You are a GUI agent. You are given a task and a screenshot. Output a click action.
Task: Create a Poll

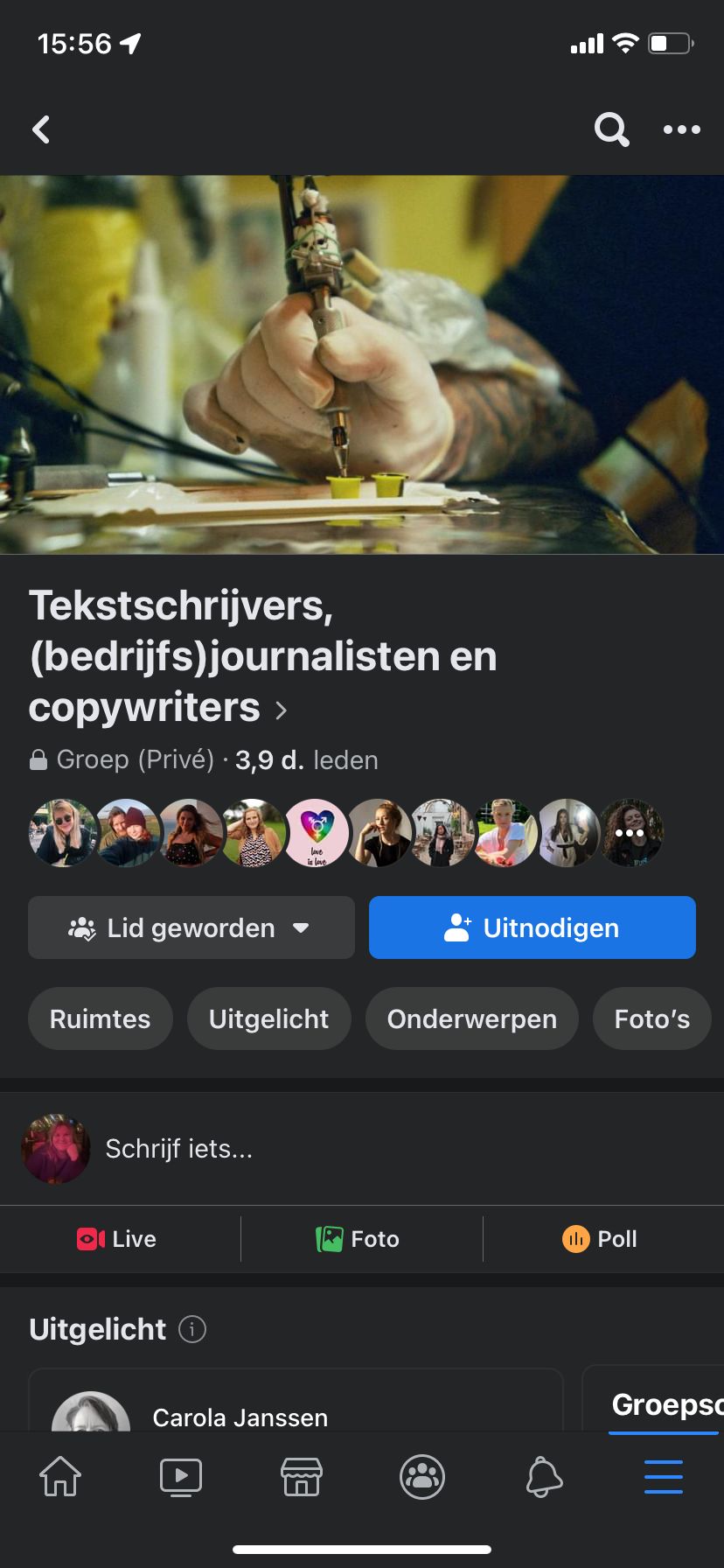click(x=600, y=1239)
